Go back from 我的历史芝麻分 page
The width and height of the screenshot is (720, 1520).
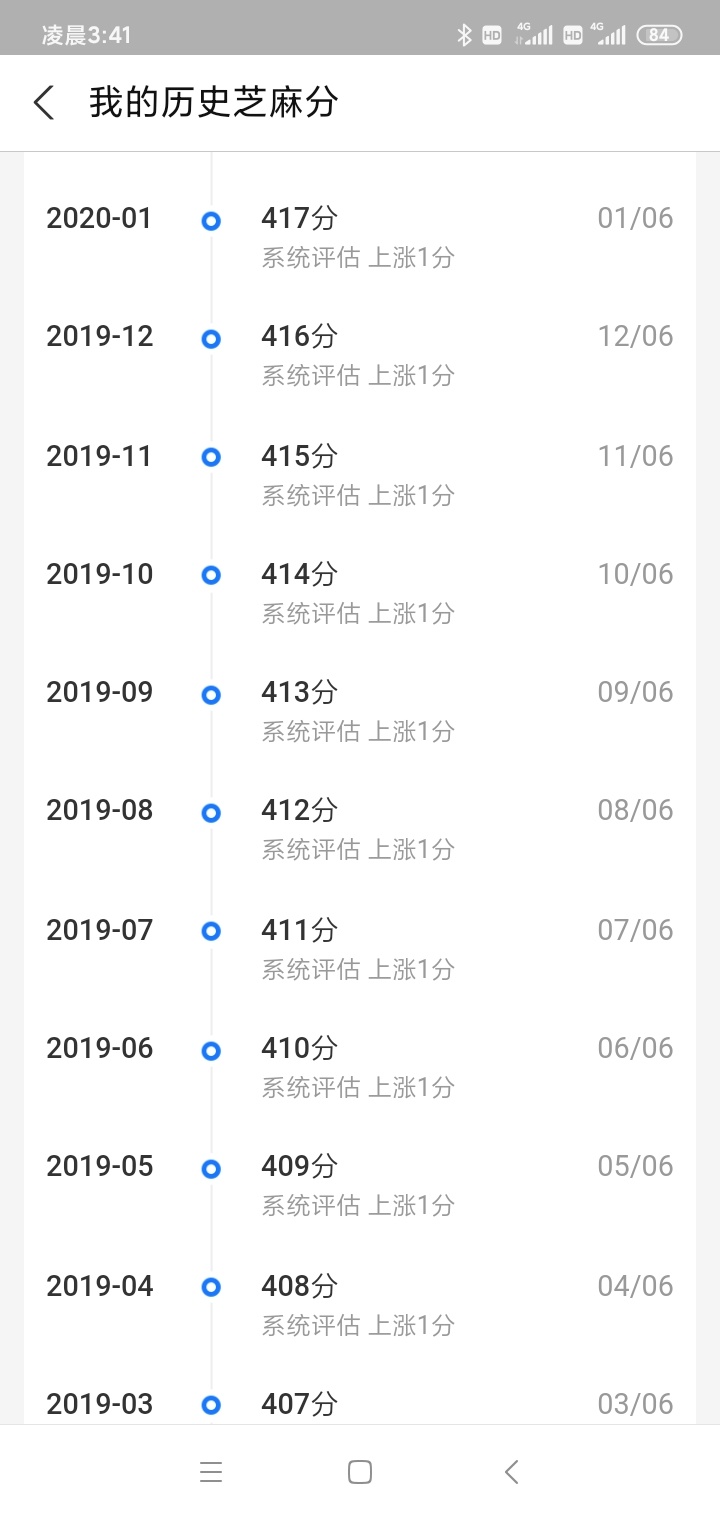point(44,103)
